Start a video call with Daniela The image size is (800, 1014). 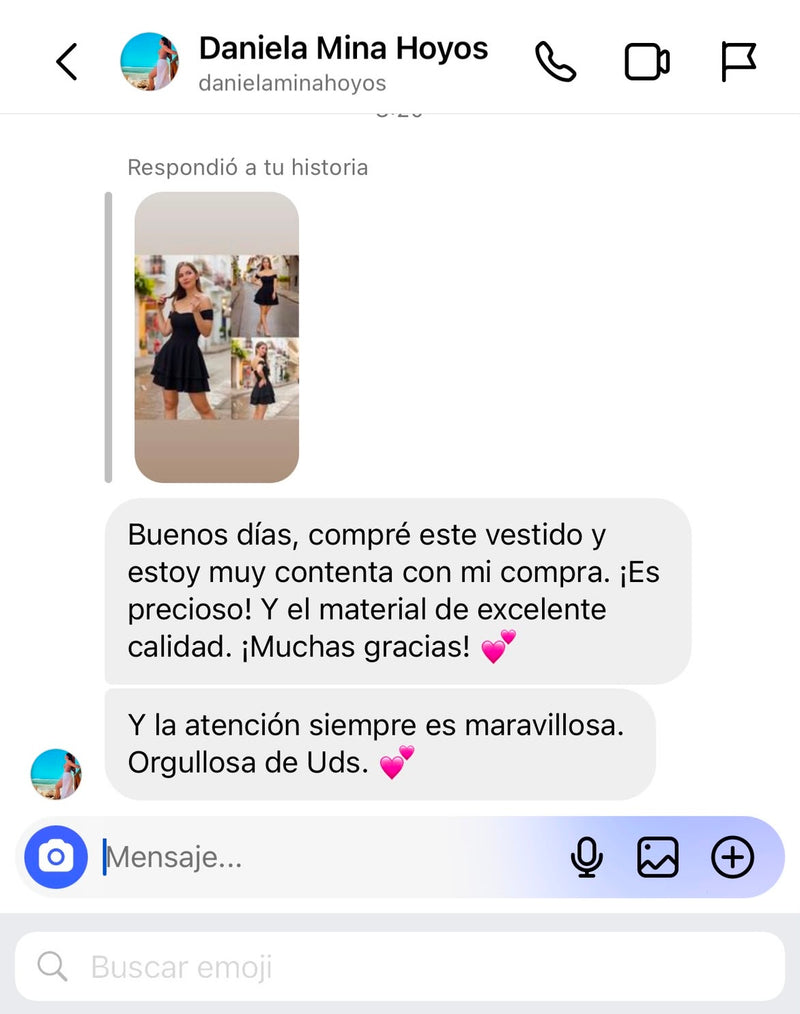click(647, 62)
